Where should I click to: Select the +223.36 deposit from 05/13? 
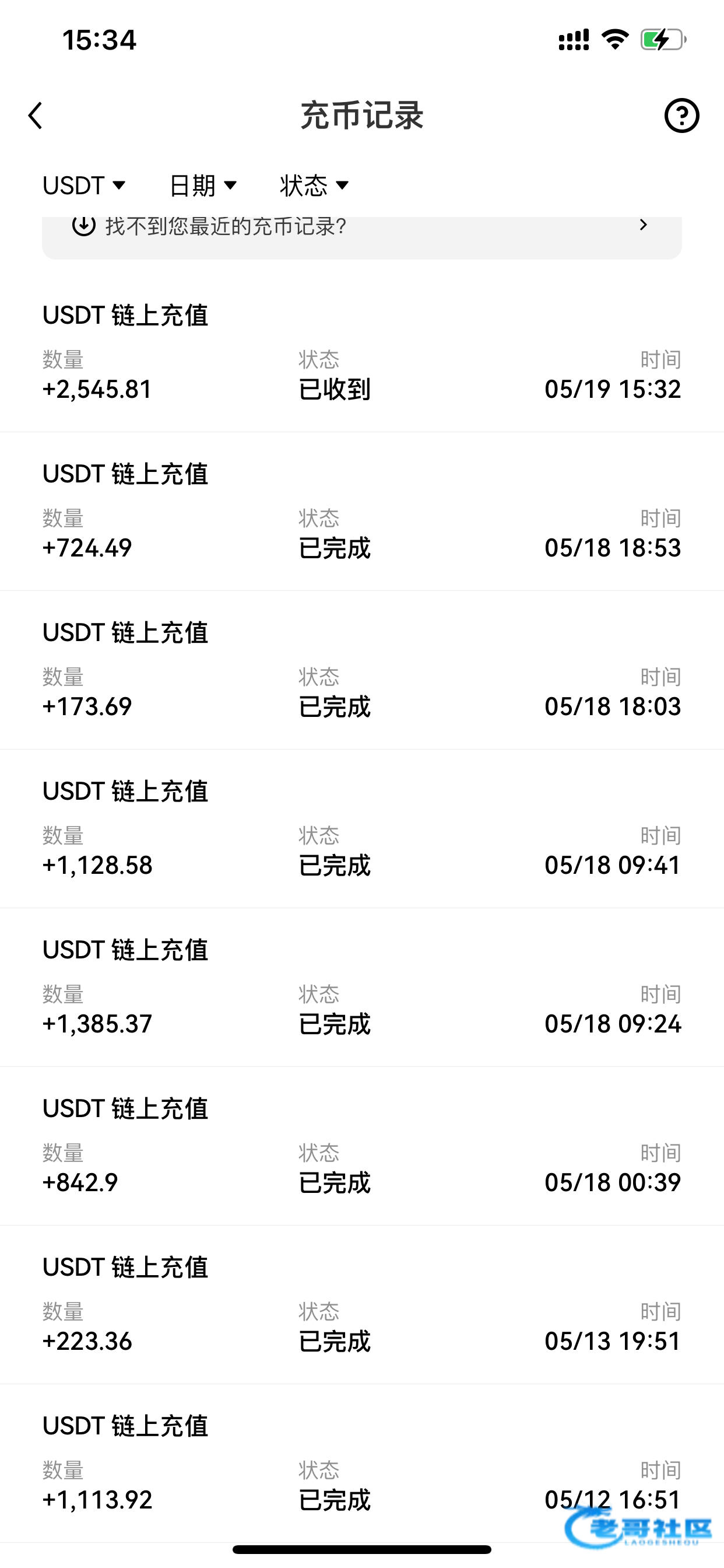[x=361, y=1305]
